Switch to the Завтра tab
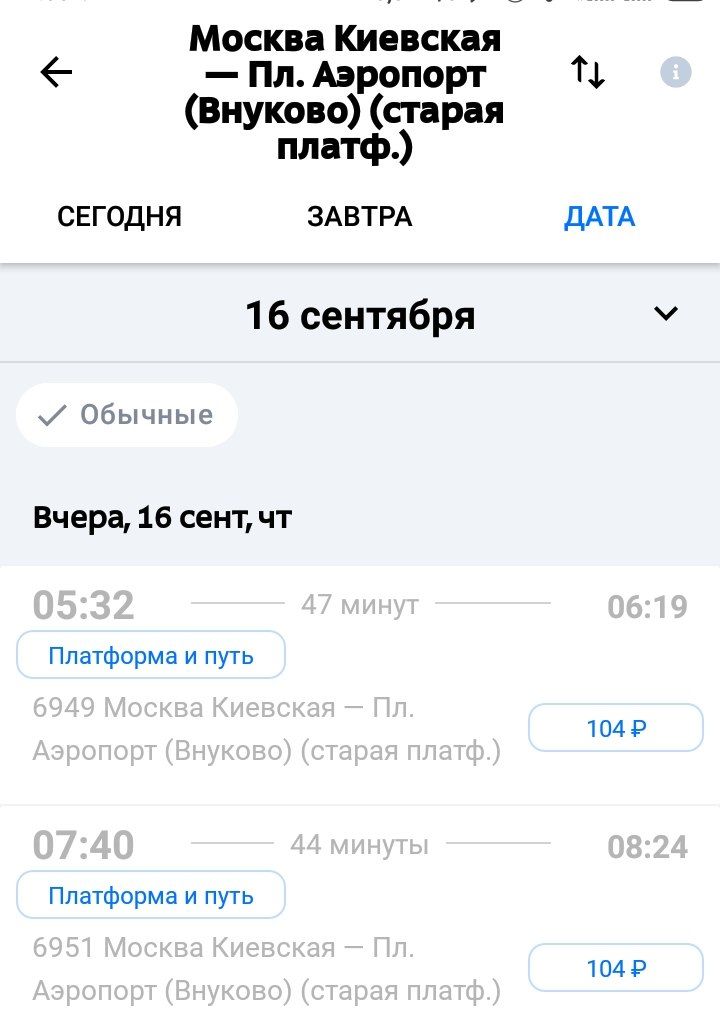Image resolution: width=720 pixels, height=1036 pixels. pos(360,217)
